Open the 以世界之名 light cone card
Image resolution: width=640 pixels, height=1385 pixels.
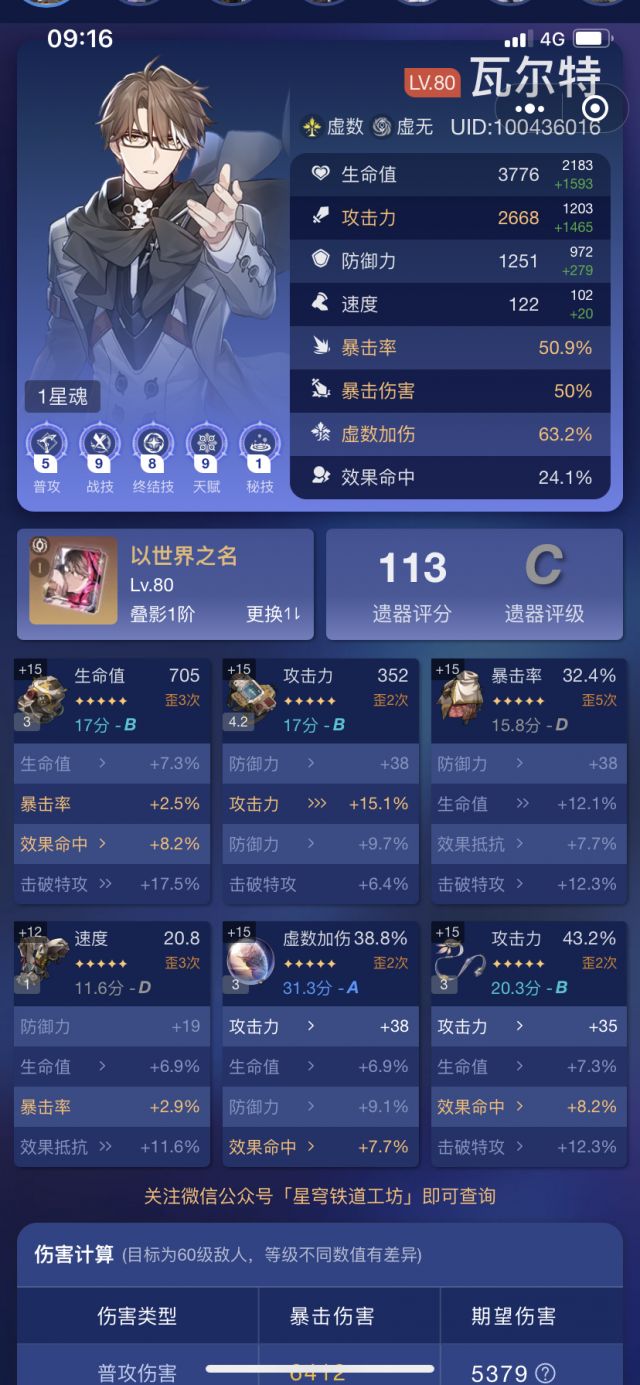165,585
